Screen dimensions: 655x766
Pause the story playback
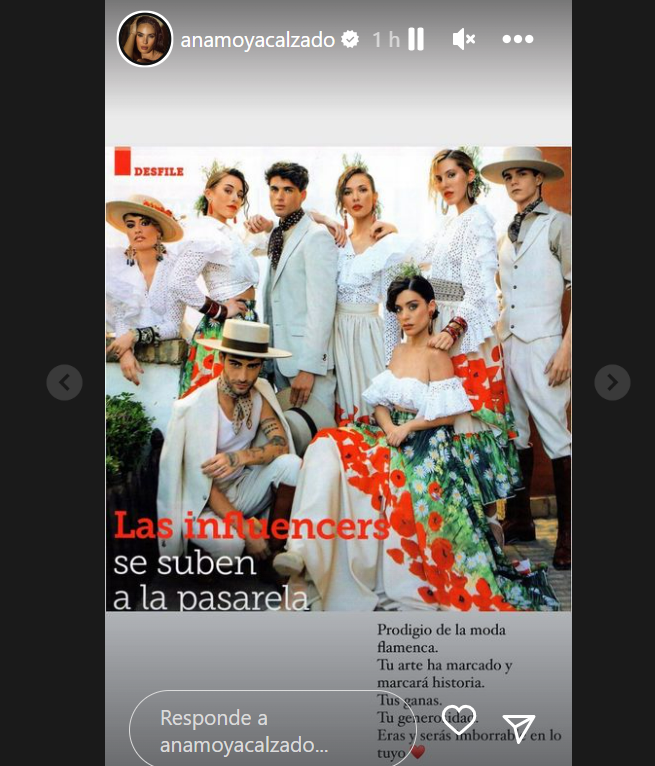(416, 40)
